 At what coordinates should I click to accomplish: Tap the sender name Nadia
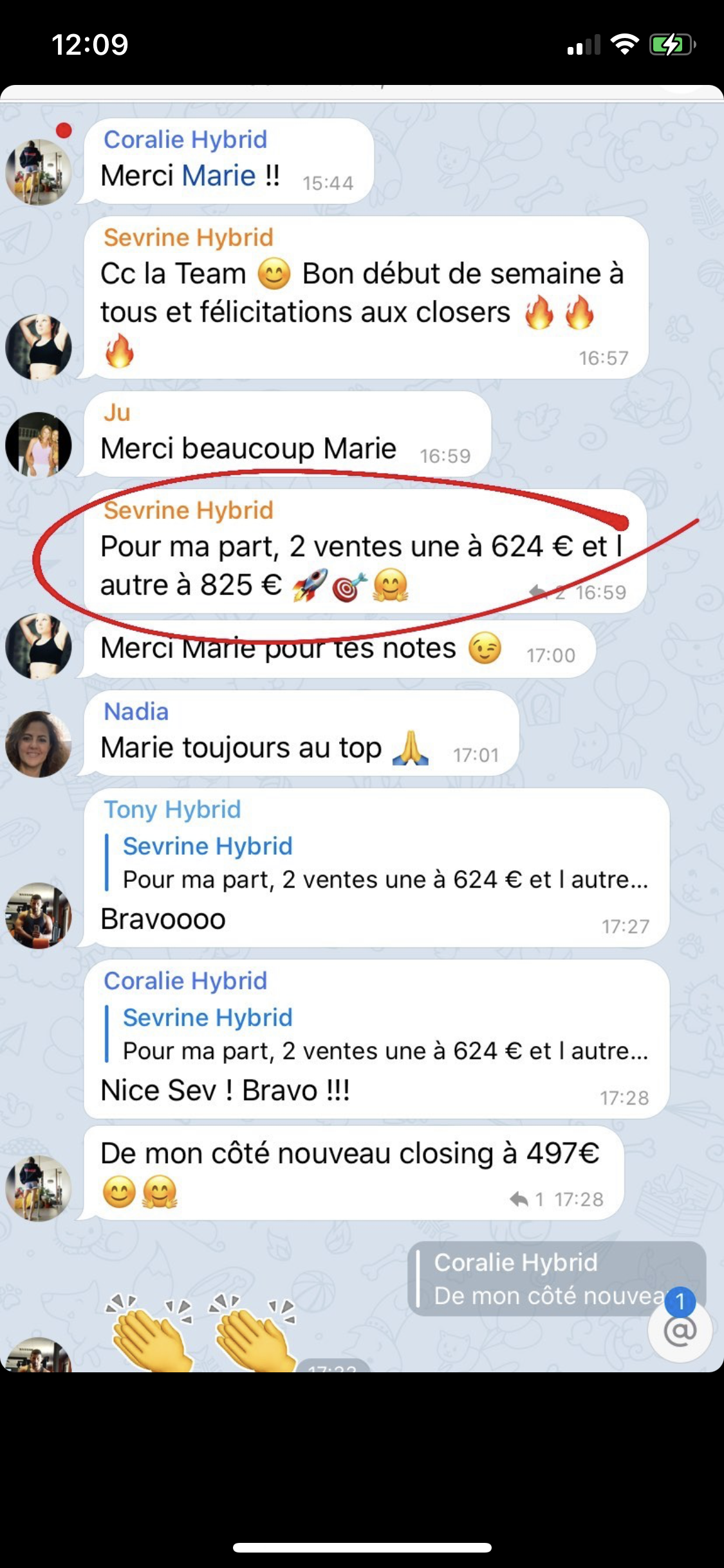[x=136, y=711]
